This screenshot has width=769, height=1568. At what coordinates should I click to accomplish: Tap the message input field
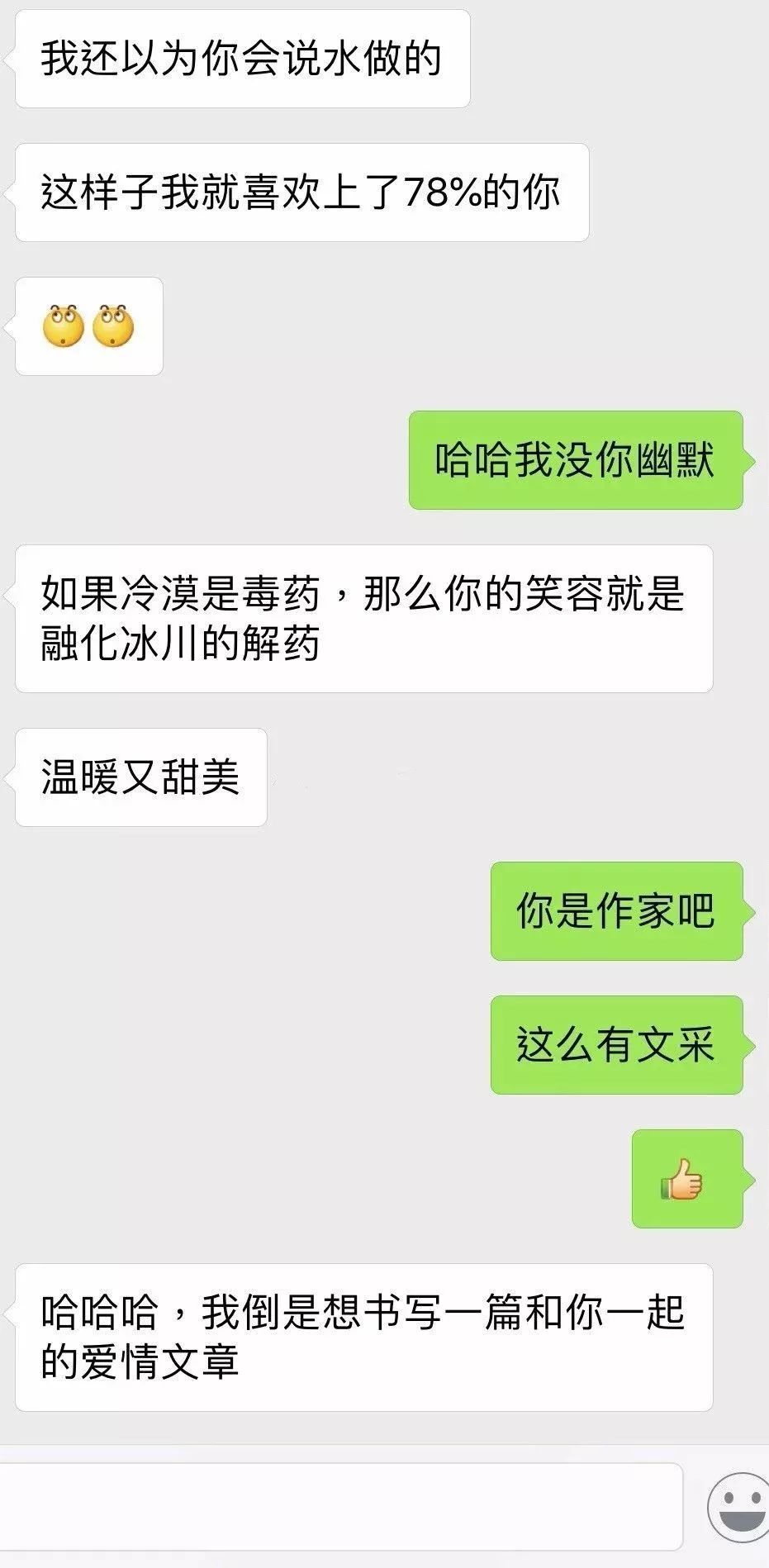tap(339, 1508)
